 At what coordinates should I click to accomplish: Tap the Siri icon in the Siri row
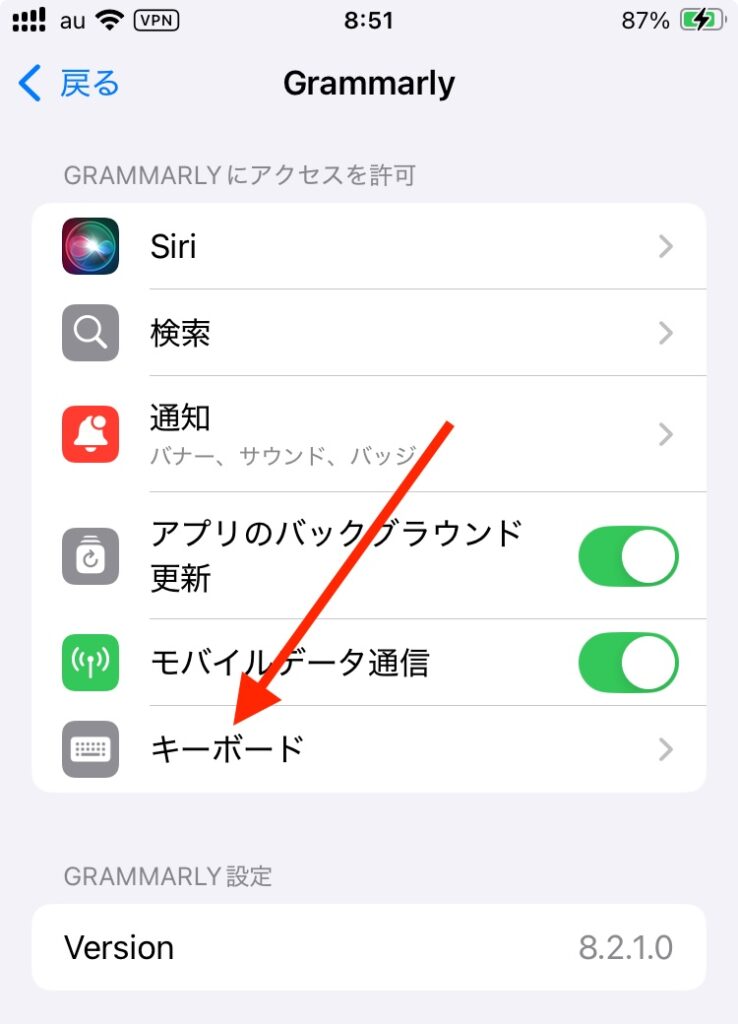90,246
